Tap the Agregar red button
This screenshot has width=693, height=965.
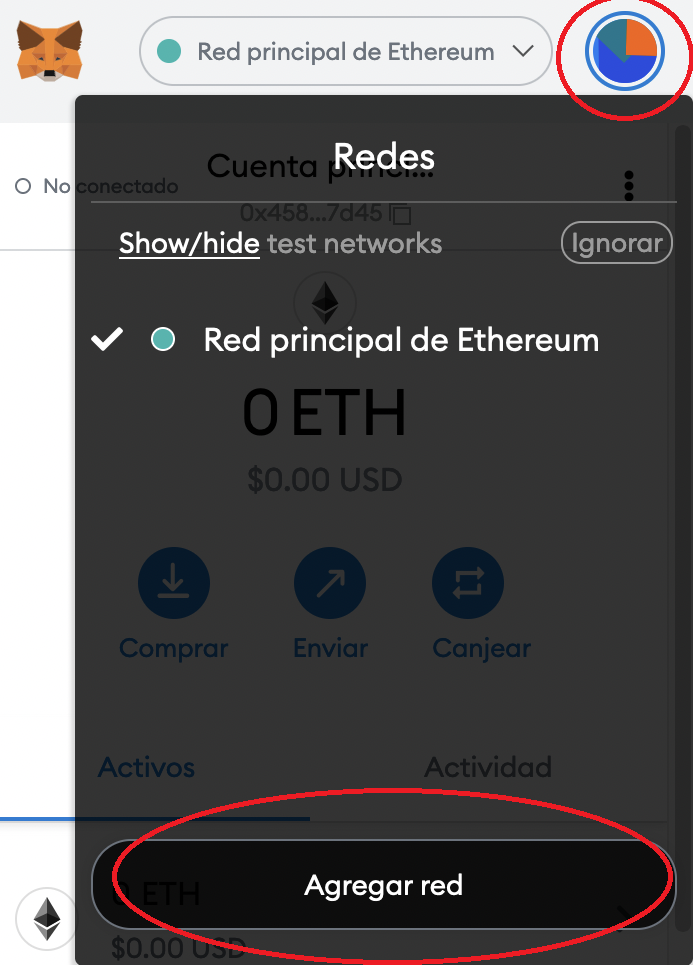point(383,885)
